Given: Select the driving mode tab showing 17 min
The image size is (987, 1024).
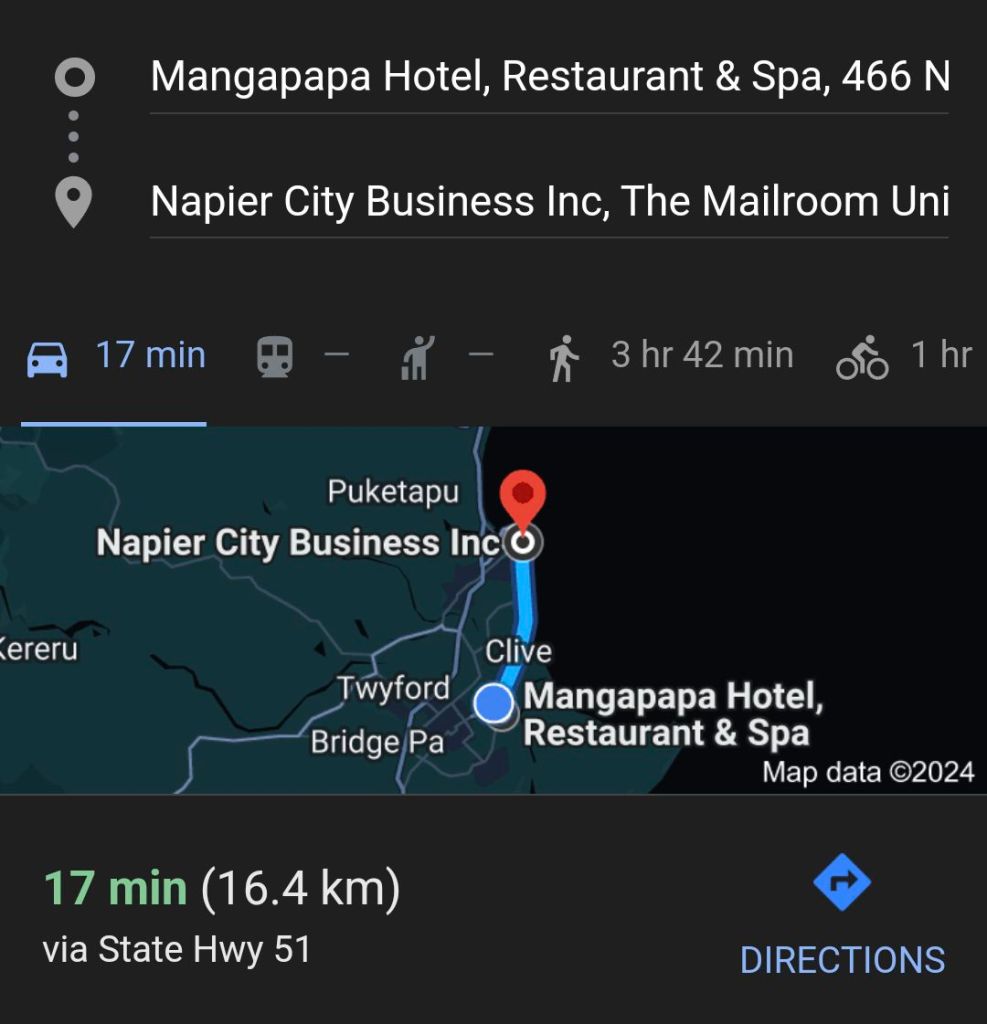Looking at the screenshot, I should click(116, 356).
